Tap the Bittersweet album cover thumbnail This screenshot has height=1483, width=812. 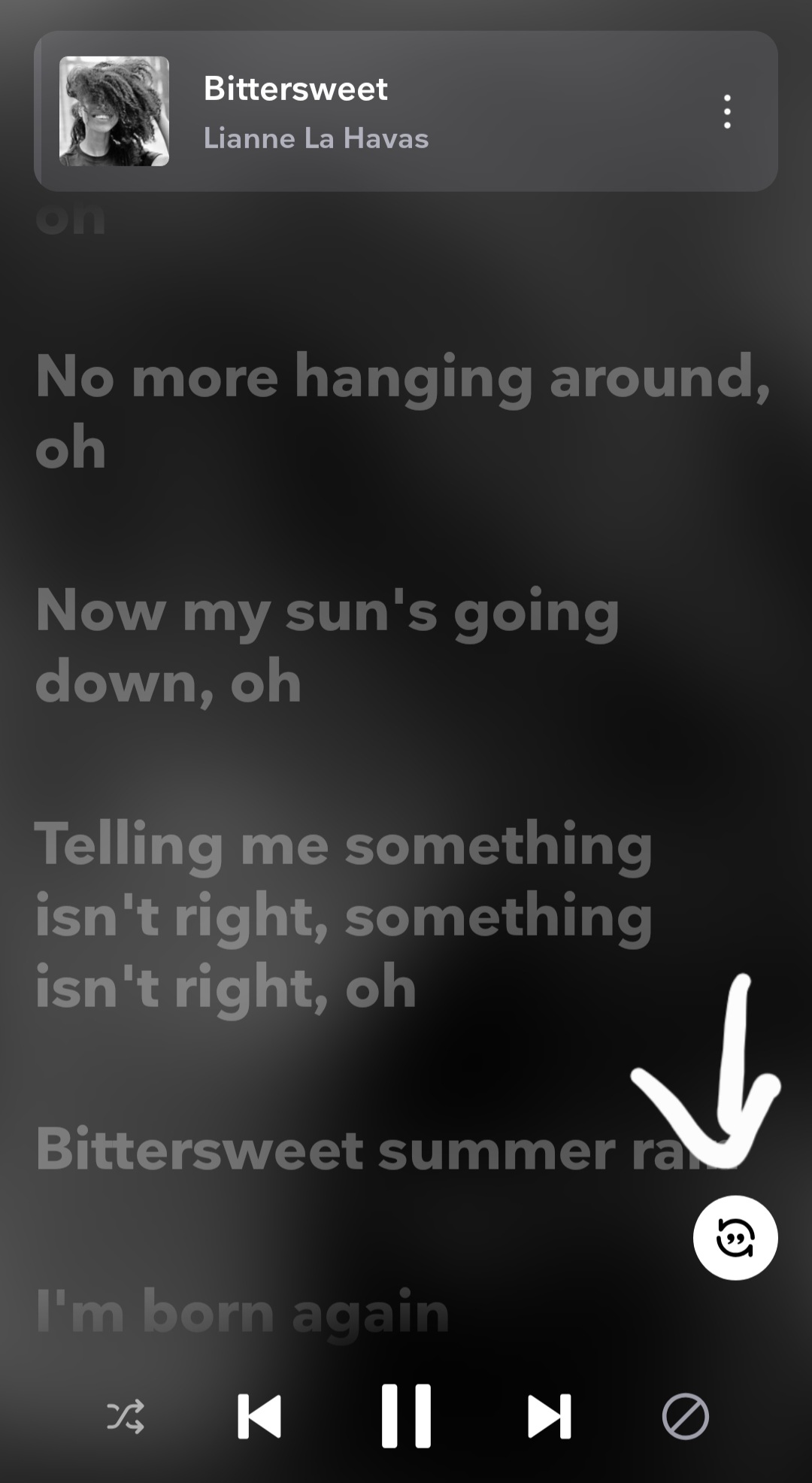[x=114, y=111]
